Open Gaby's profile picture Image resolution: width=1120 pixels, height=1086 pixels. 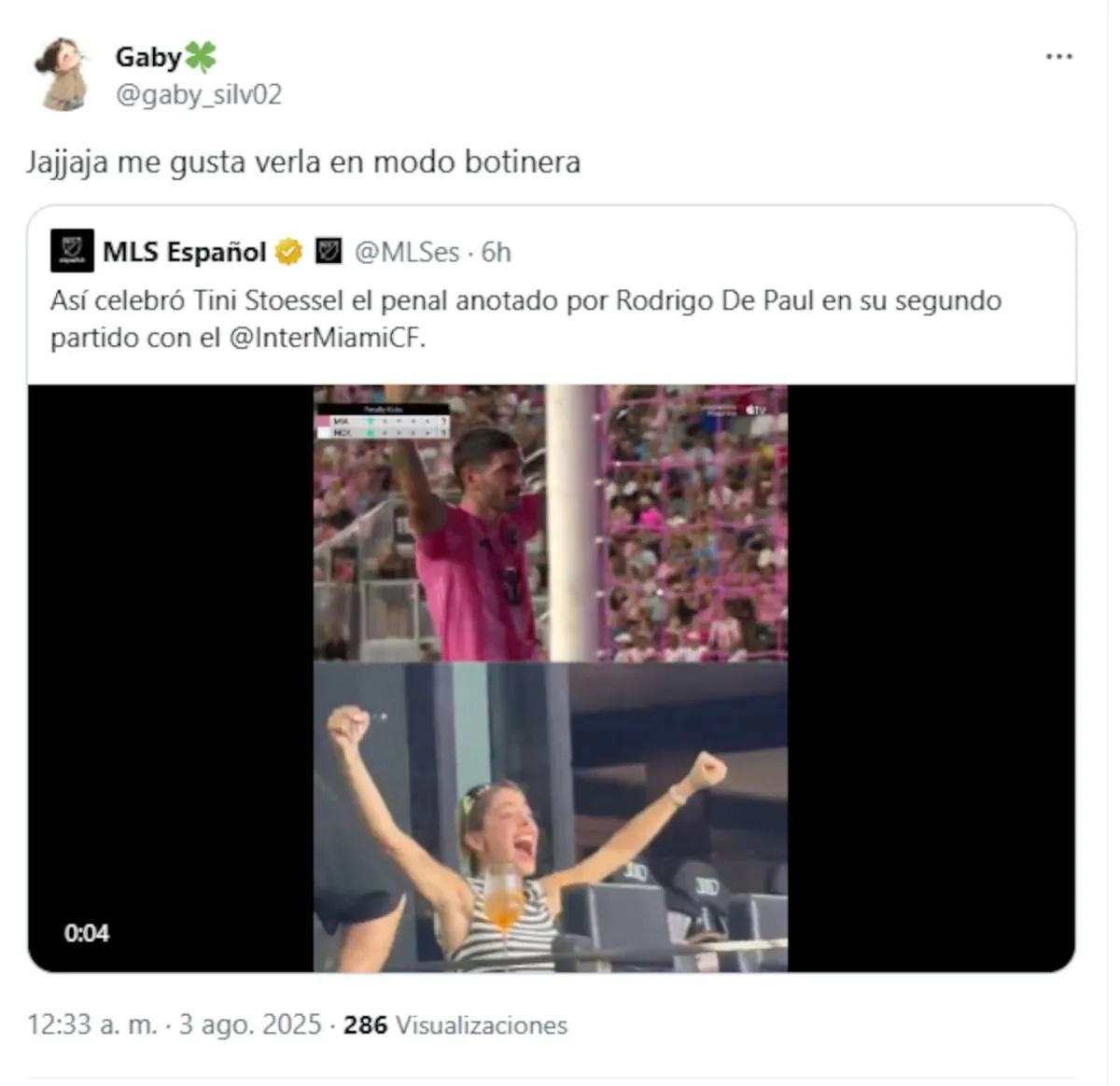pos(62,75)
